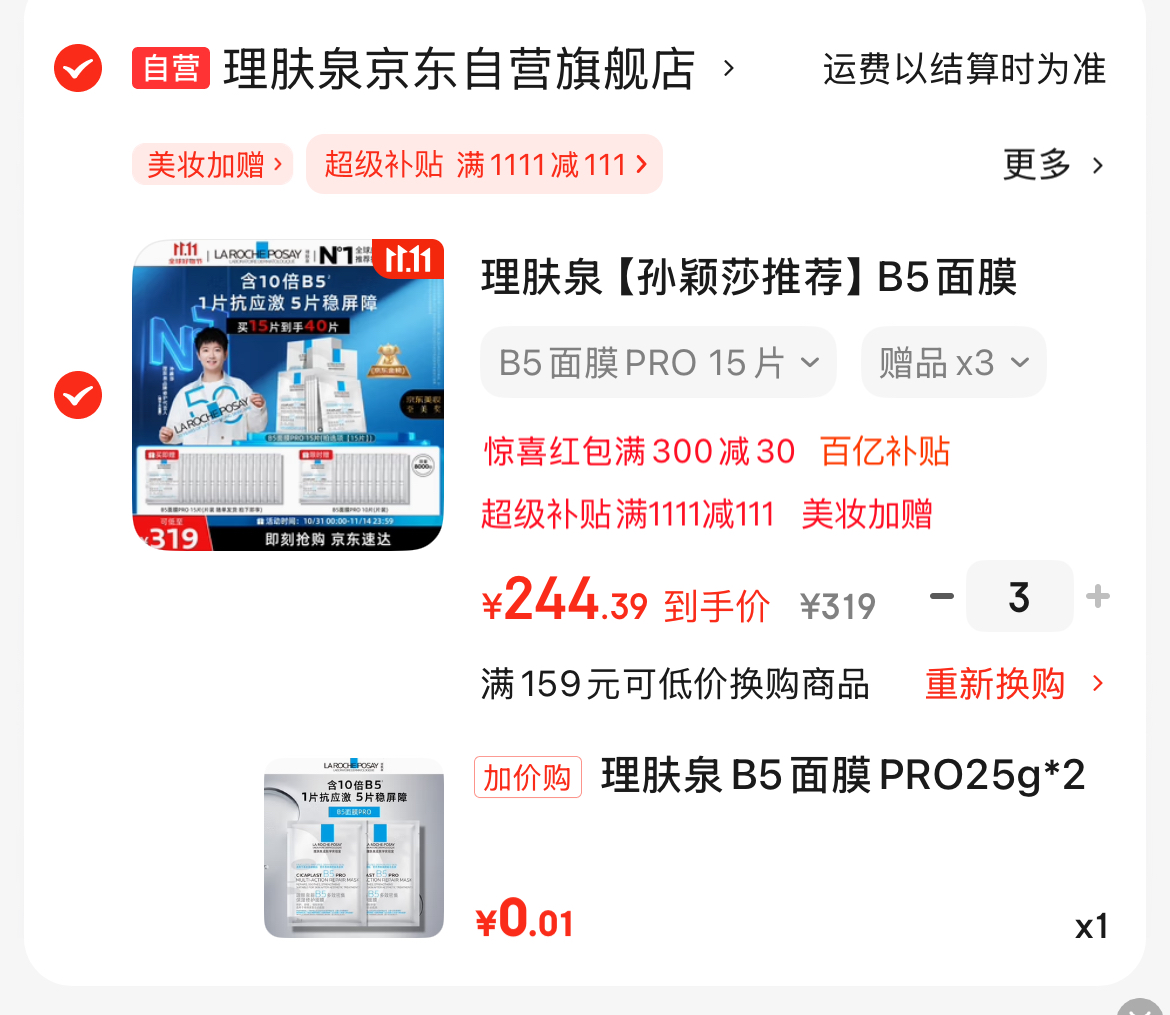Viewport: 1170px width, 1015px height.
Task: Open the 理肤泉 B5面膜 product image
Action: point(288,395)
